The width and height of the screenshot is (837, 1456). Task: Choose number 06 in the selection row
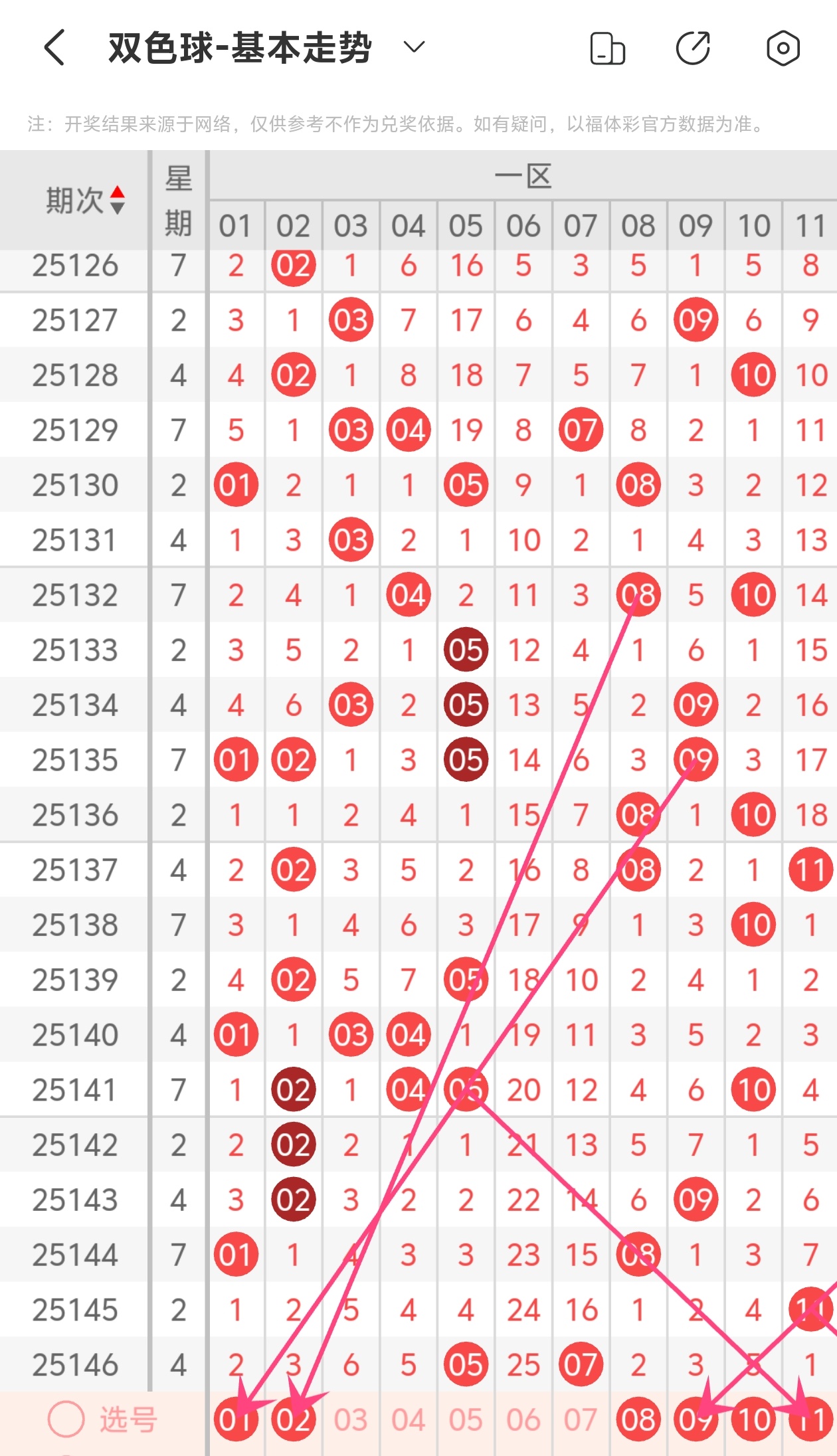[x=523, y=1419]
